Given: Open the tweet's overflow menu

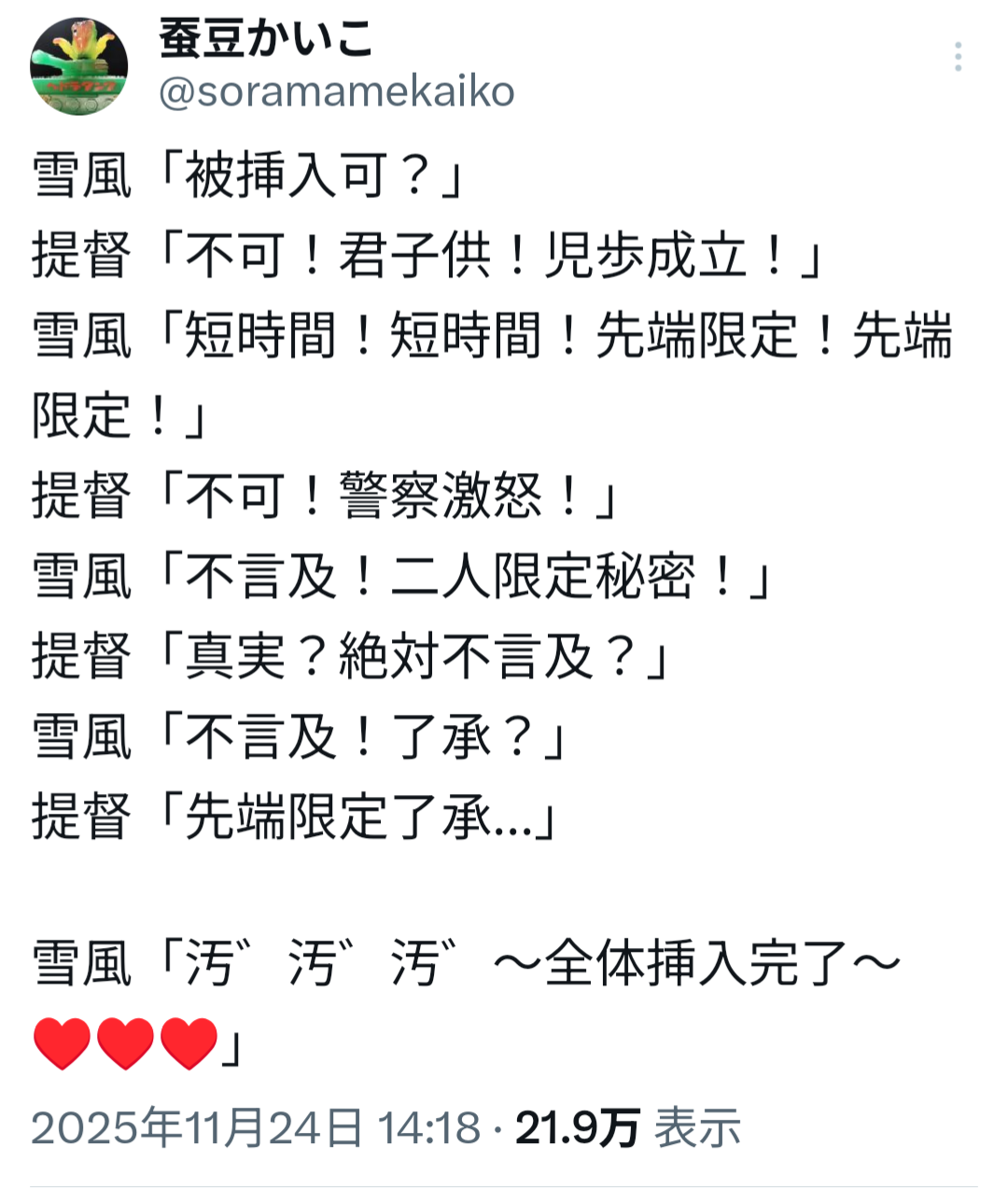Looking at the screenshot, I should [958, 58].
